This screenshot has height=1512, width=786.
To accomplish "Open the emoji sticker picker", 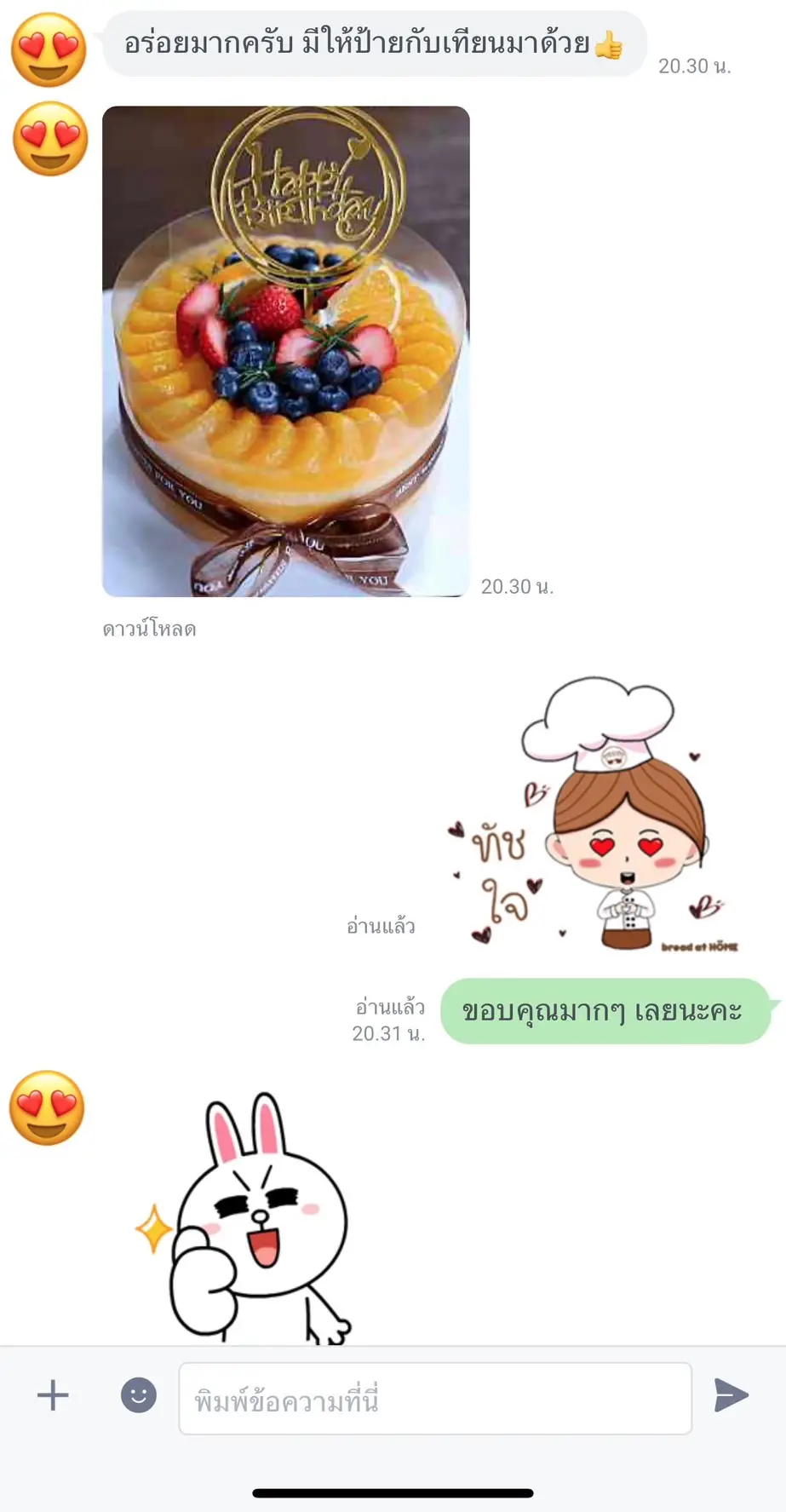I will click(139, 1395).
